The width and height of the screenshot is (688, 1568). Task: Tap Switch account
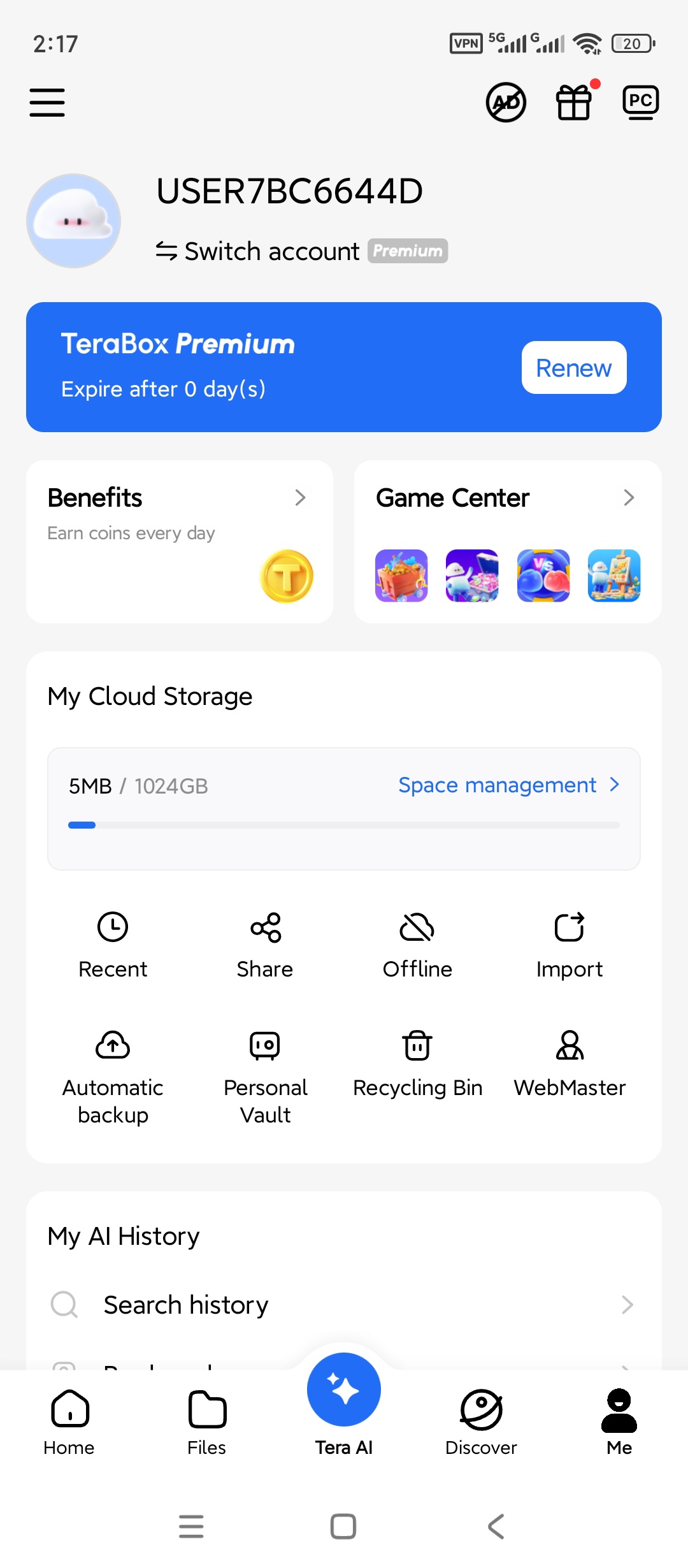click(x=258, y=251)
